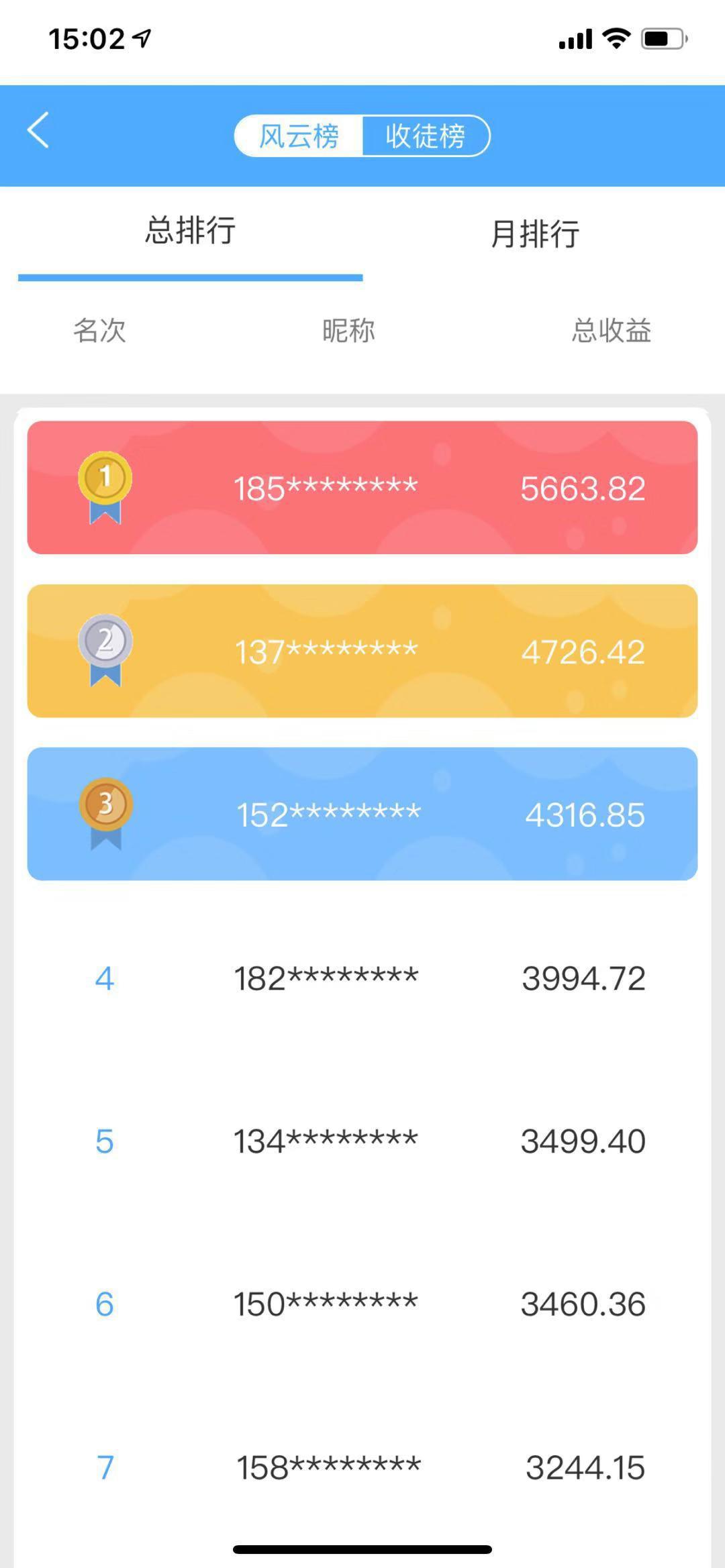This screenshot has height=1568, width=725.
Task: Switch to the 收徒榜 leaderboard
Action: (x=425, y=136)
